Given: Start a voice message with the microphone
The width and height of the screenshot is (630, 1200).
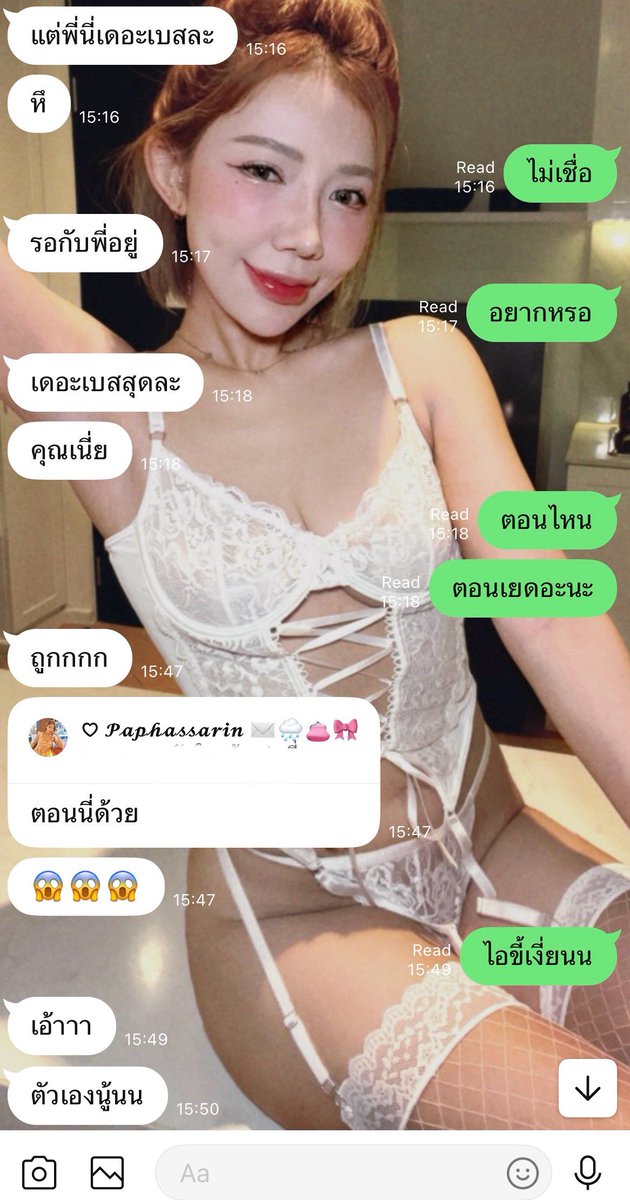Looking at the screenshot, I should tap(588, 1172).
